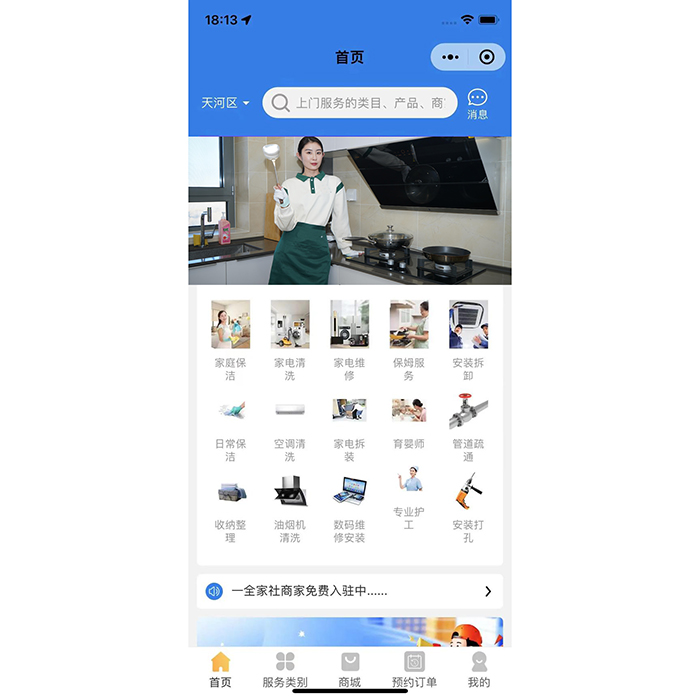Choose the 保姆服务 service

[x=409, y=340]
